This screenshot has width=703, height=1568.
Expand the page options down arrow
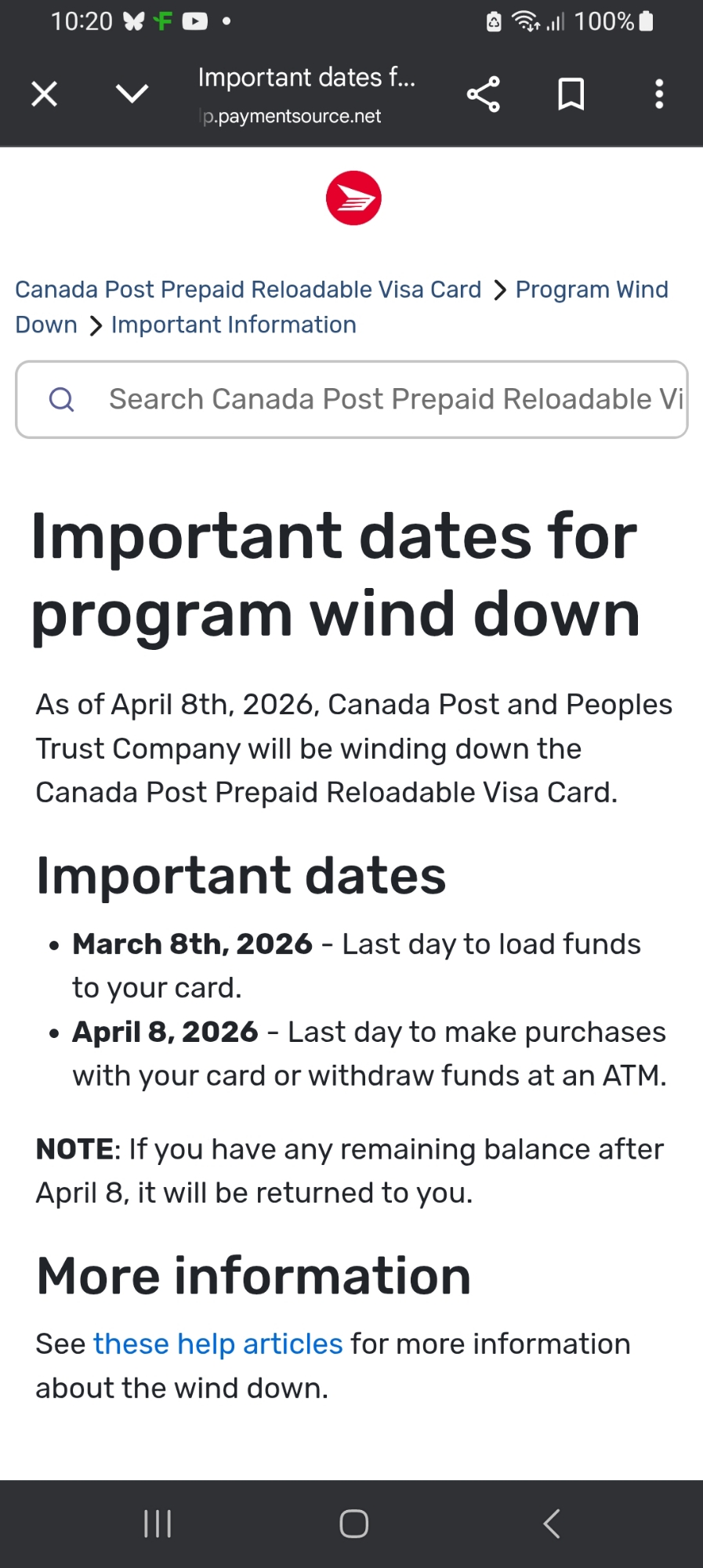132,94
